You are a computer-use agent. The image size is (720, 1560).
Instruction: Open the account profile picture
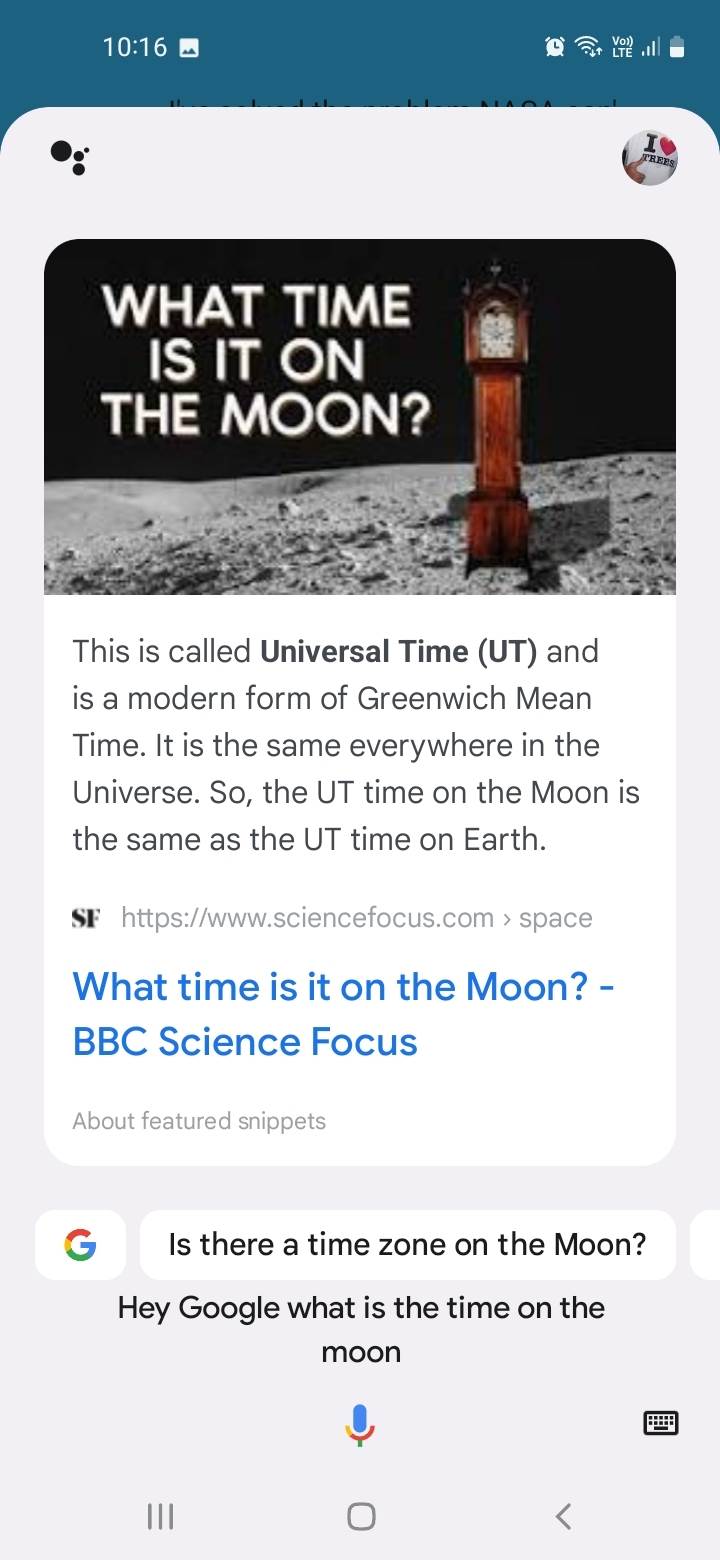point(650,157)
